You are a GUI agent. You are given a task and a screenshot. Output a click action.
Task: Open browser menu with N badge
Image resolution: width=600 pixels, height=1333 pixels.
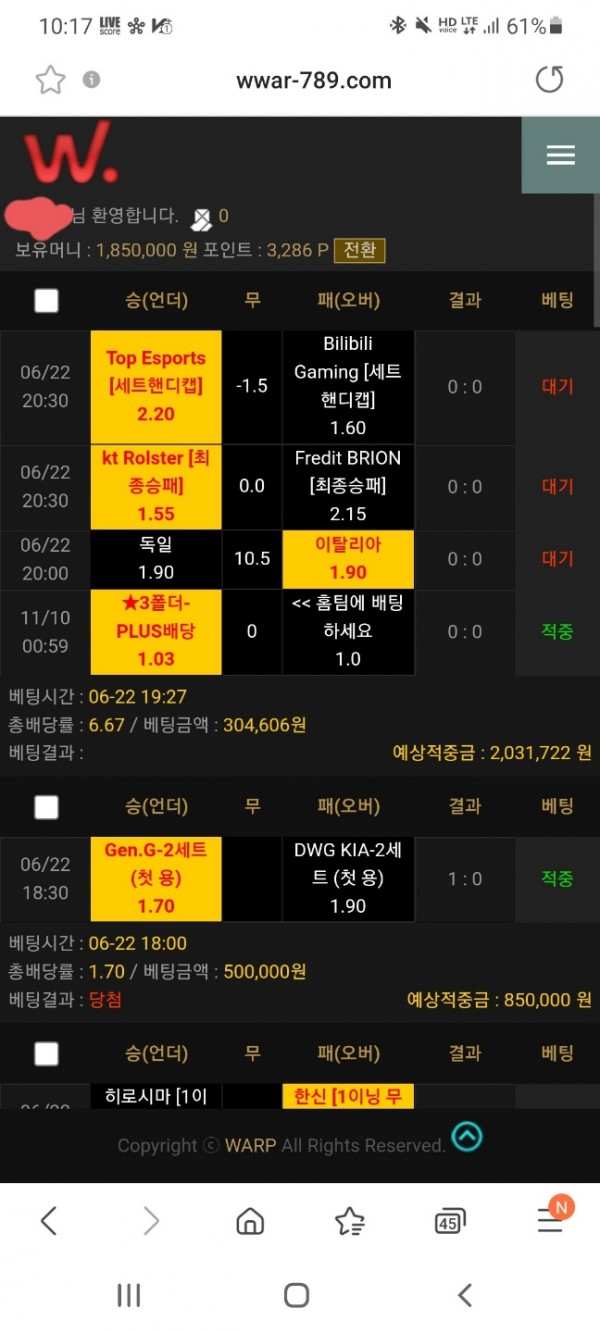(550, 1219)
